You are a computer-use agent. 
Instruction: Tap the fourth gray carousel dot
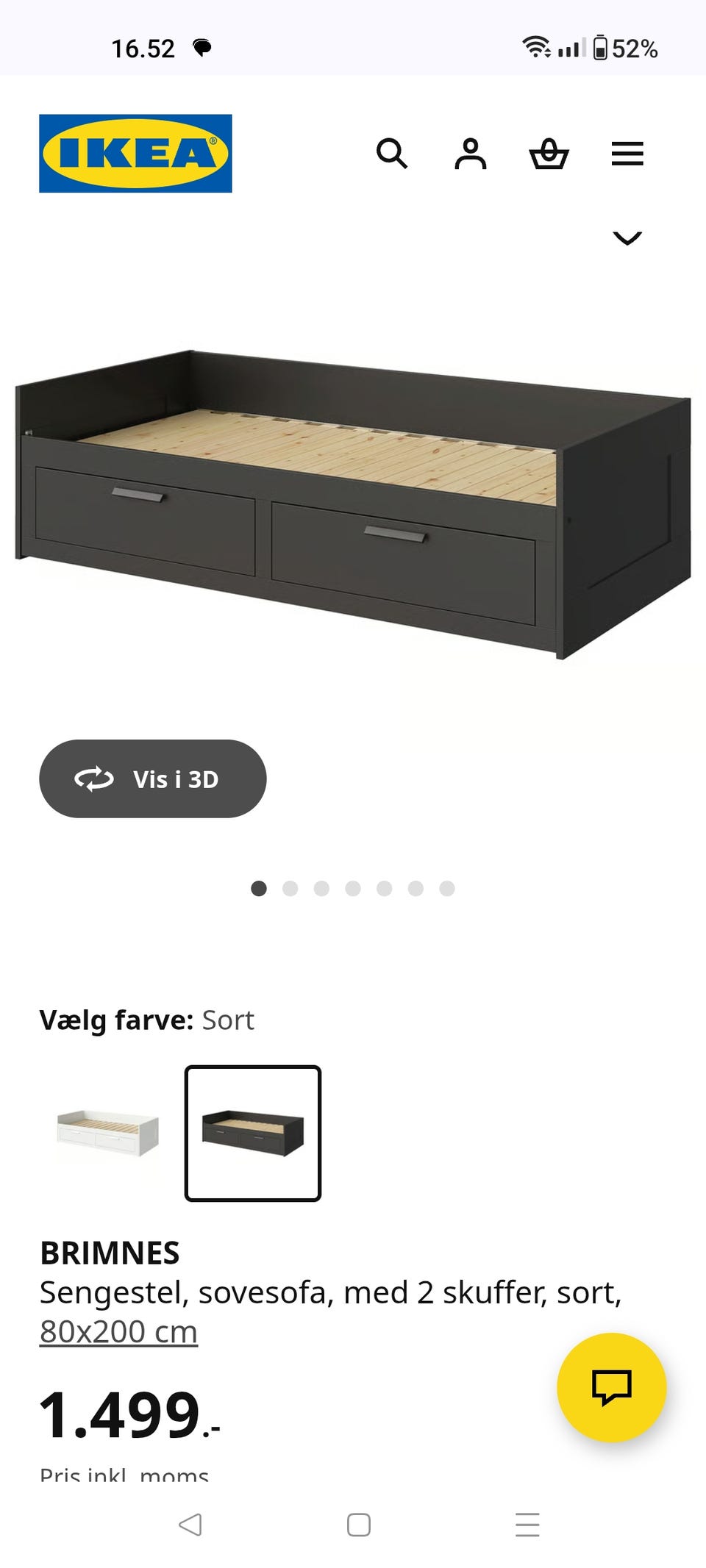(x=353, y=889)
